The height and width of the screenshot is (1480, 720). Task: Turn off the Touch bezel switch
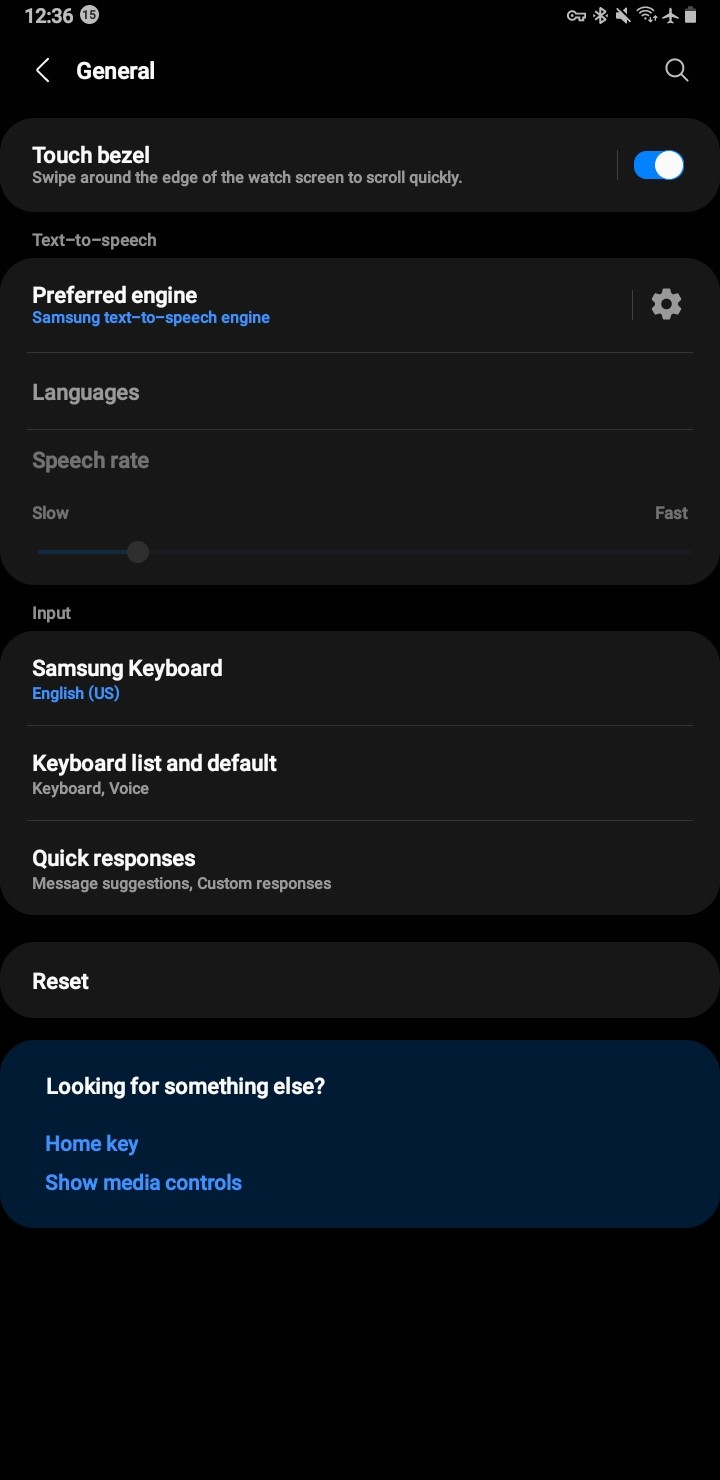(x=658, y=165)
